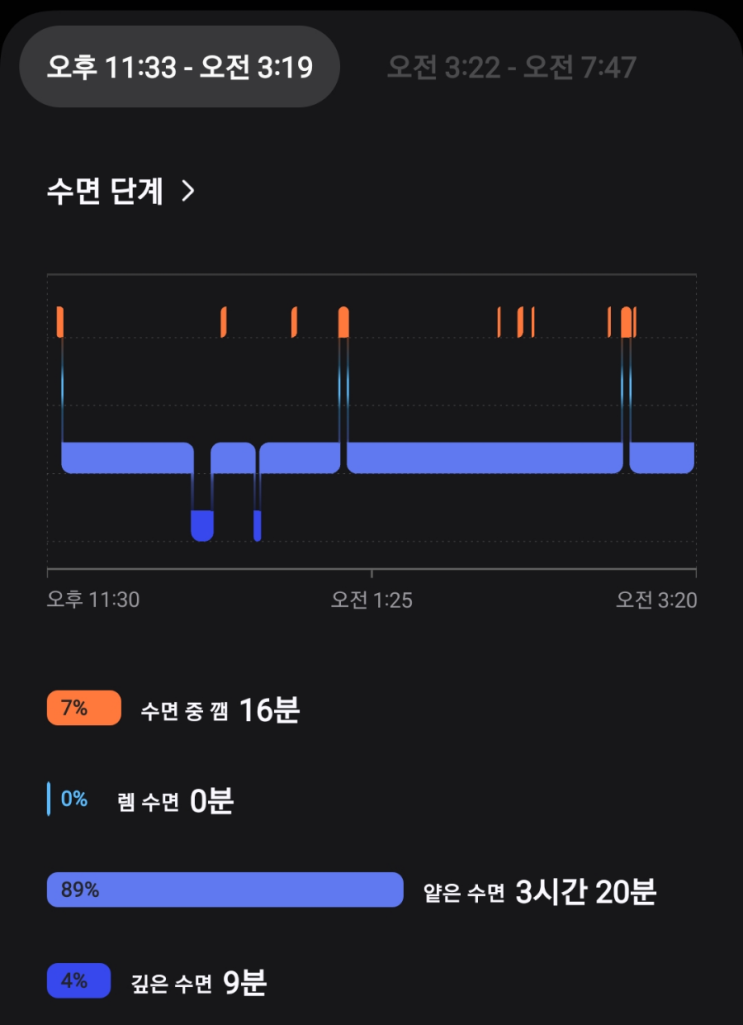
Task: Open 수면 단계 details
Action: point(121,192)
